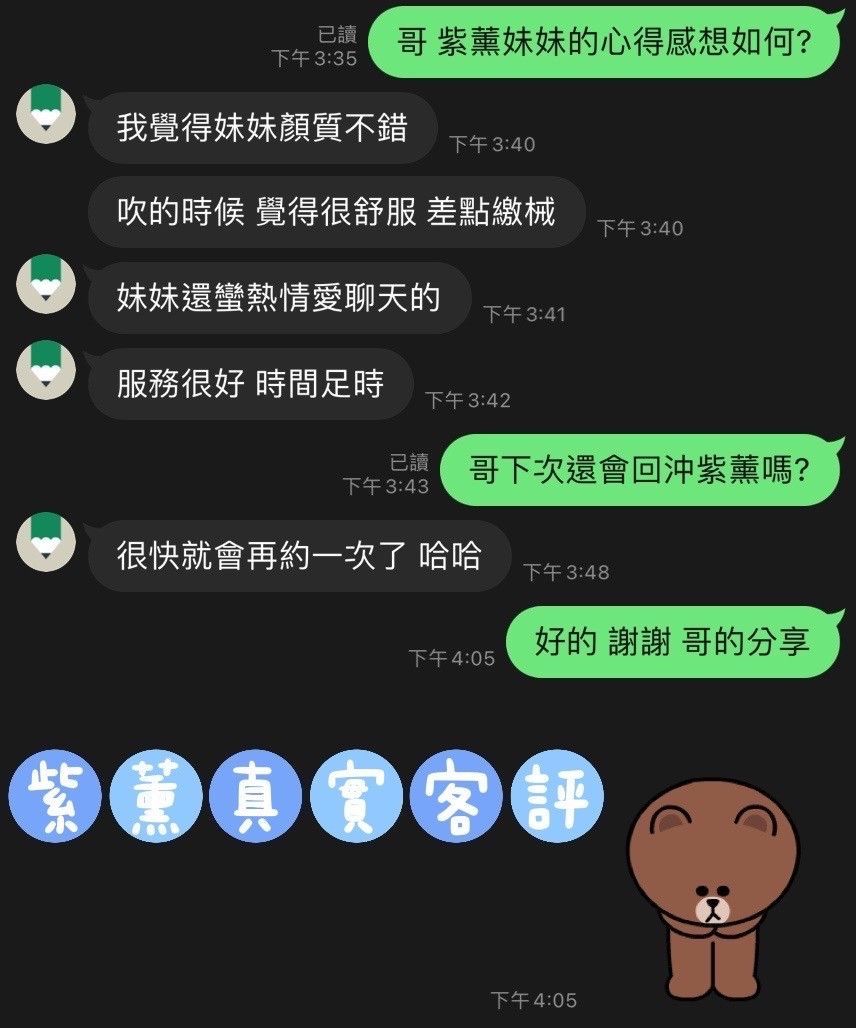Image resolution: width=856 pixels, height=1028 pixels.
Task: Open the avatar next to 很快就會再約一次了 哈哈
Action: (x=46, y=541)
